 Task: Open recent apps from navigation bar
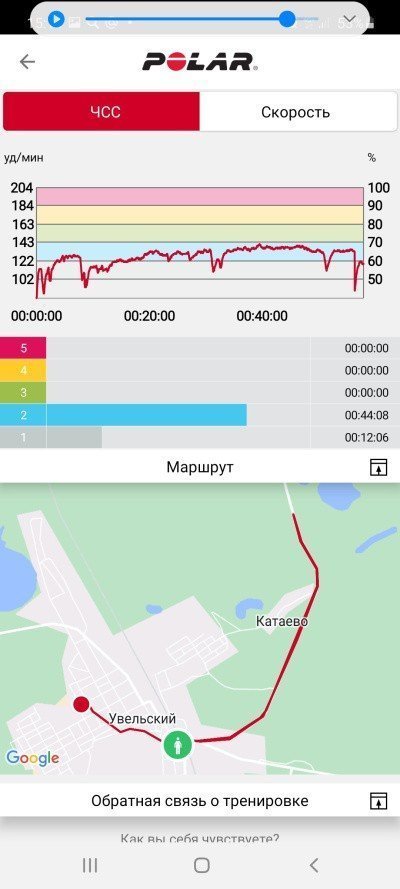[x=90, y=865]
